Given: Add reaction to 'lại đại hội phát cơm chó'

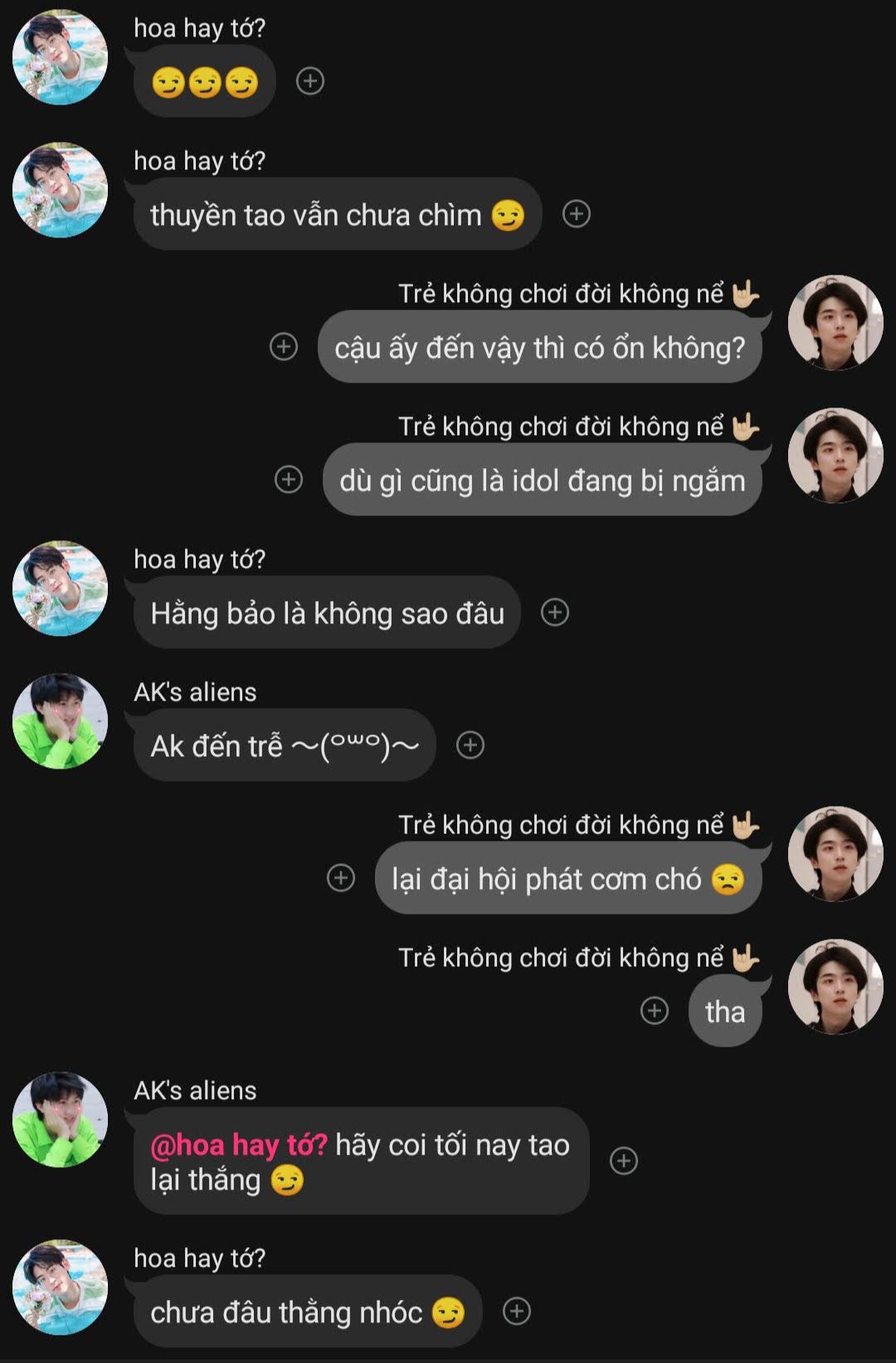Looking at the screenshot, I should (341, 877).
